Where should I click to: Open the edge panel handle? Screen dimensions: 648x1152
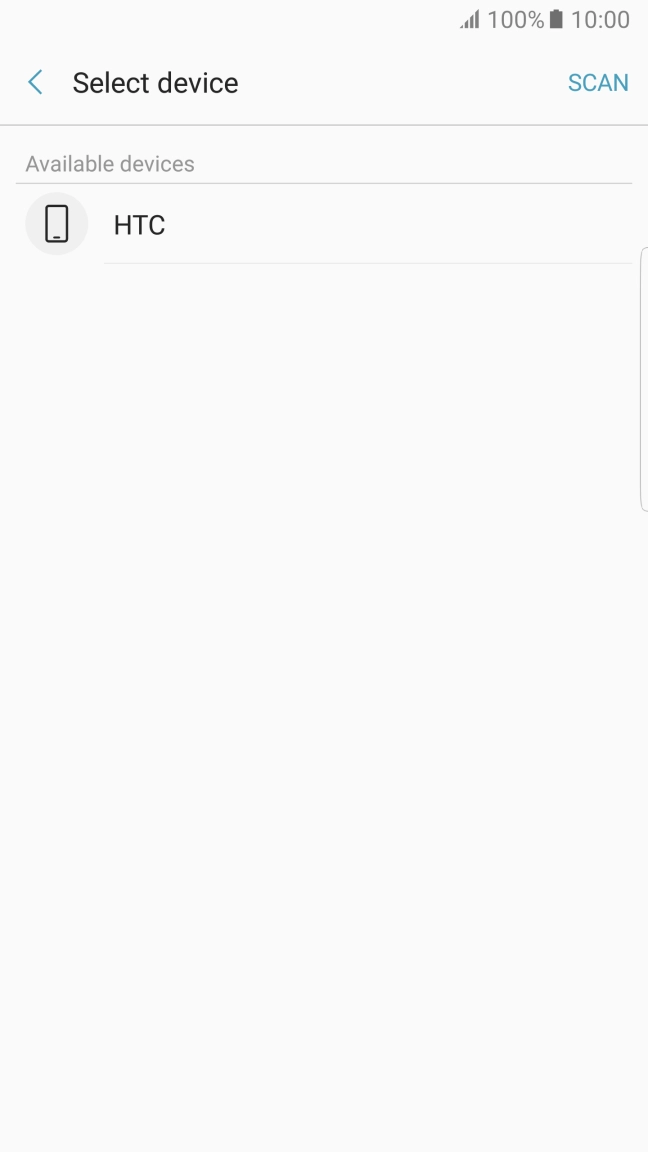[644, 379]
